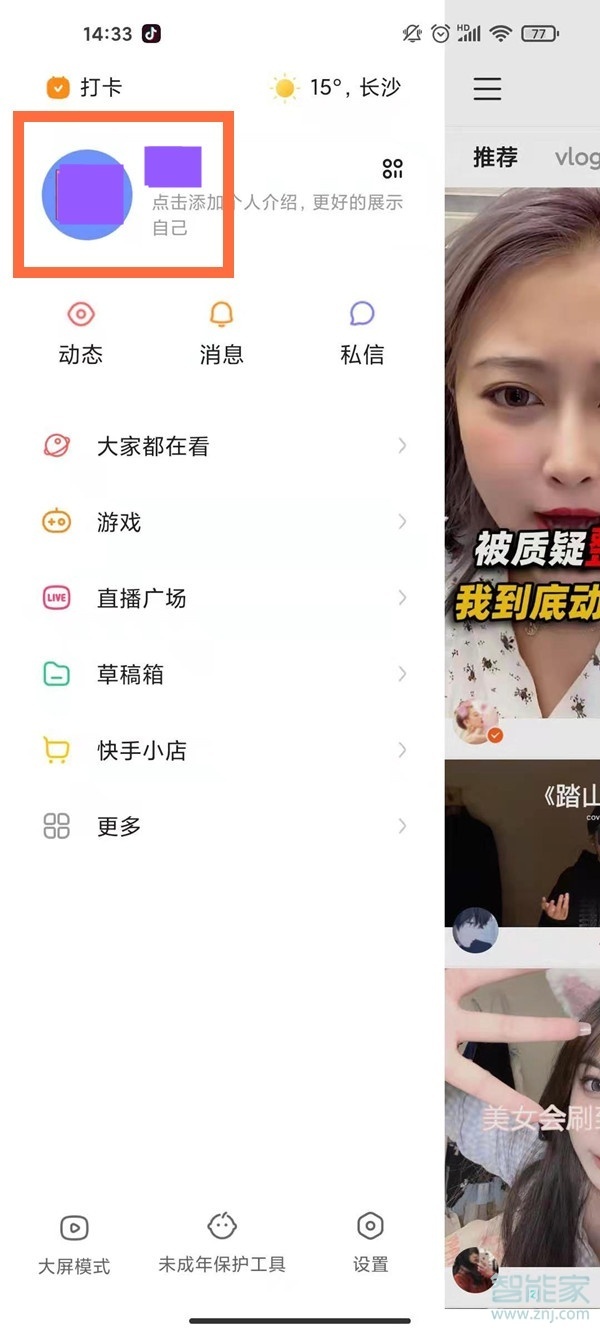
Task: Switch to the 推荐 tab
Action: click(x=495, y=157)
